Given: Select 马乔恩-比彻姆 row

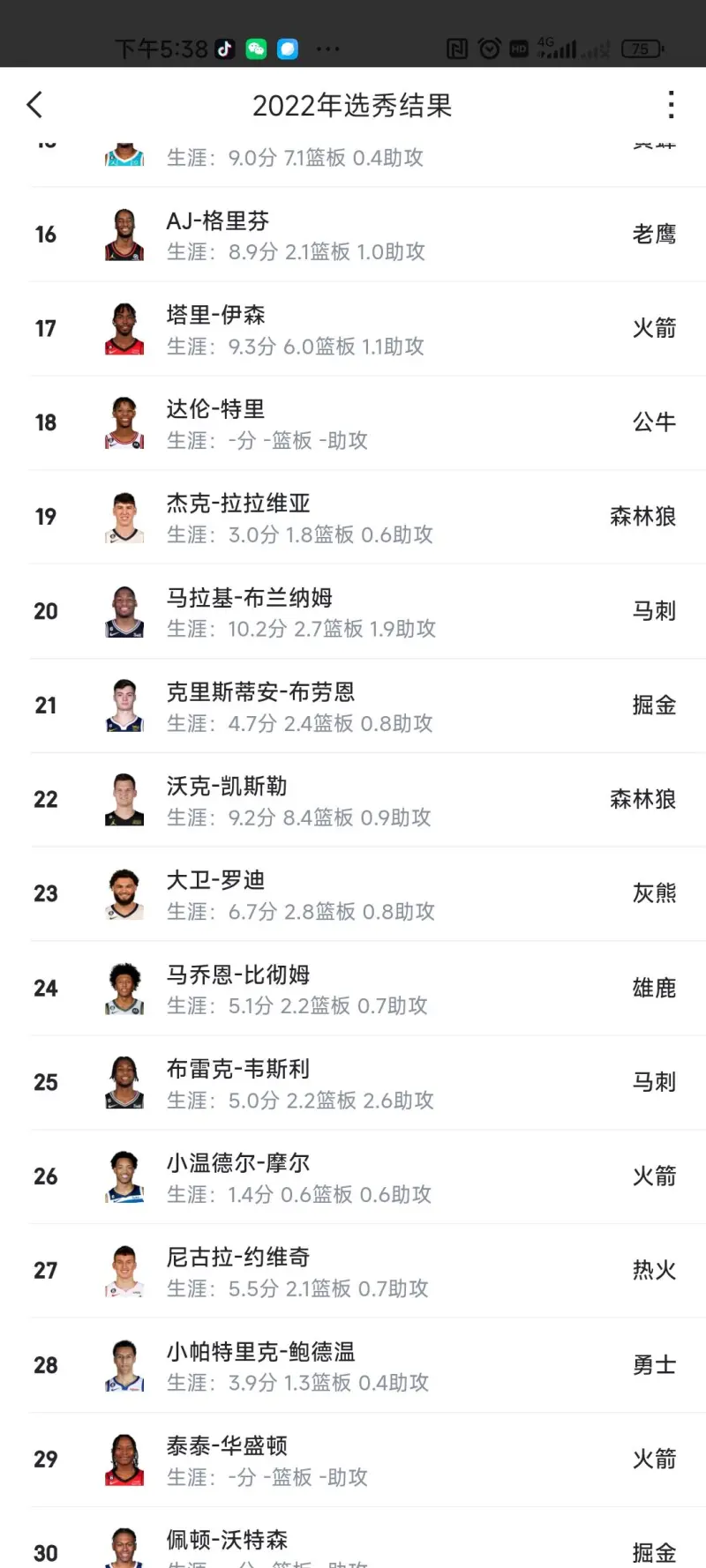Looking at the screenshot, I should coord(353,989).
